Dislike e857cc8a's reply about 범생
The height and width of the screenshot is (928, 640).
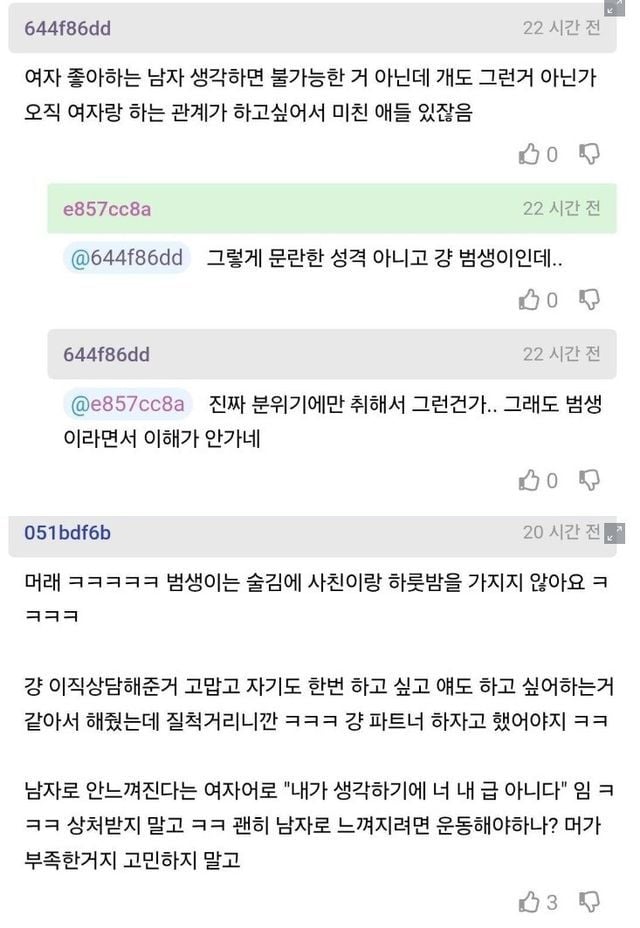pyautogui.click(x=590, y=299)
